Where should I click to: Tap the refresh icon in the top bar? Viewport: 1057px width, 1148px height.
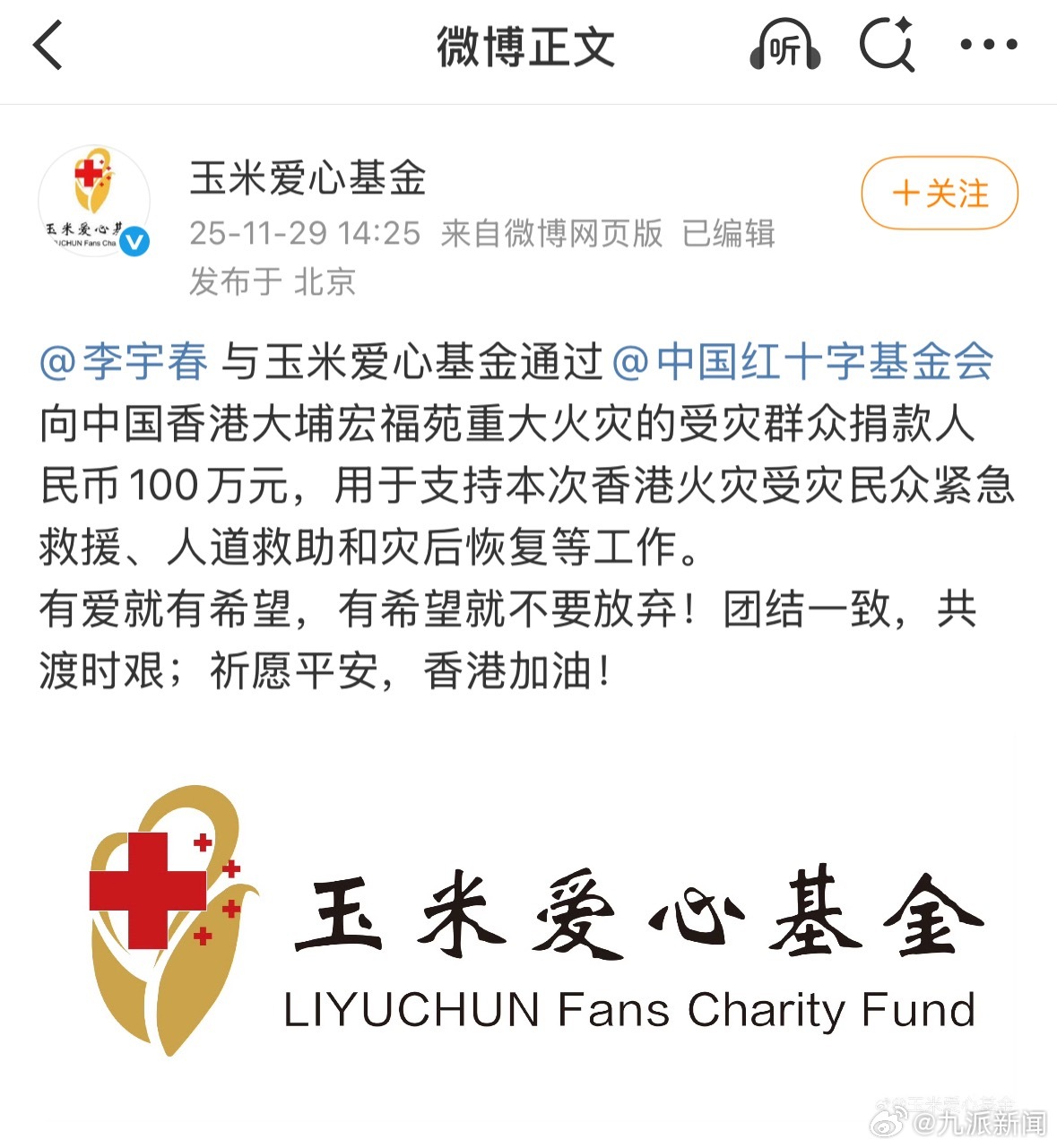pos(888,45)
